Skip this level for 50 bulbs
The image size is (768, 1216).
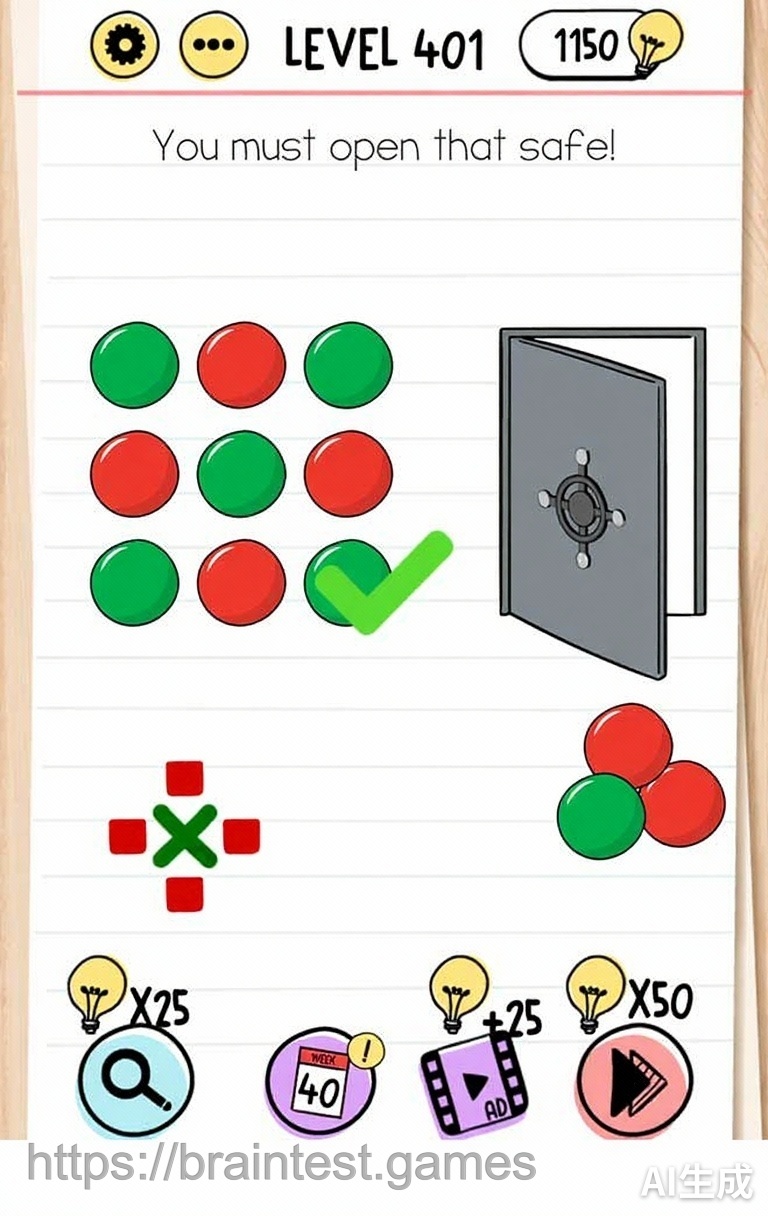pyautogui.click(x=634, y=1081)
